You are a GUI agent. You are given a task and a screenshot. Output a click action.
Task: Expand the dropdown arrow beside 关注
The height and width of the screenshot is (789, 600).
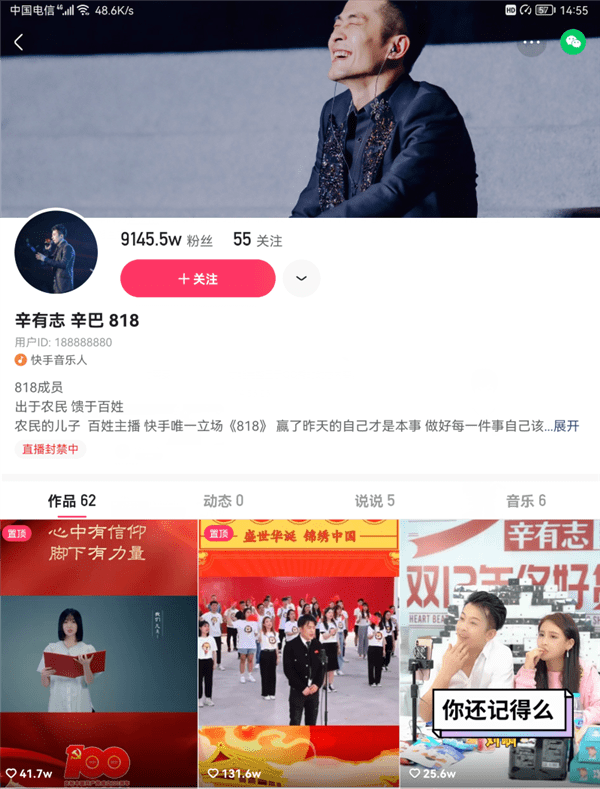301,279
